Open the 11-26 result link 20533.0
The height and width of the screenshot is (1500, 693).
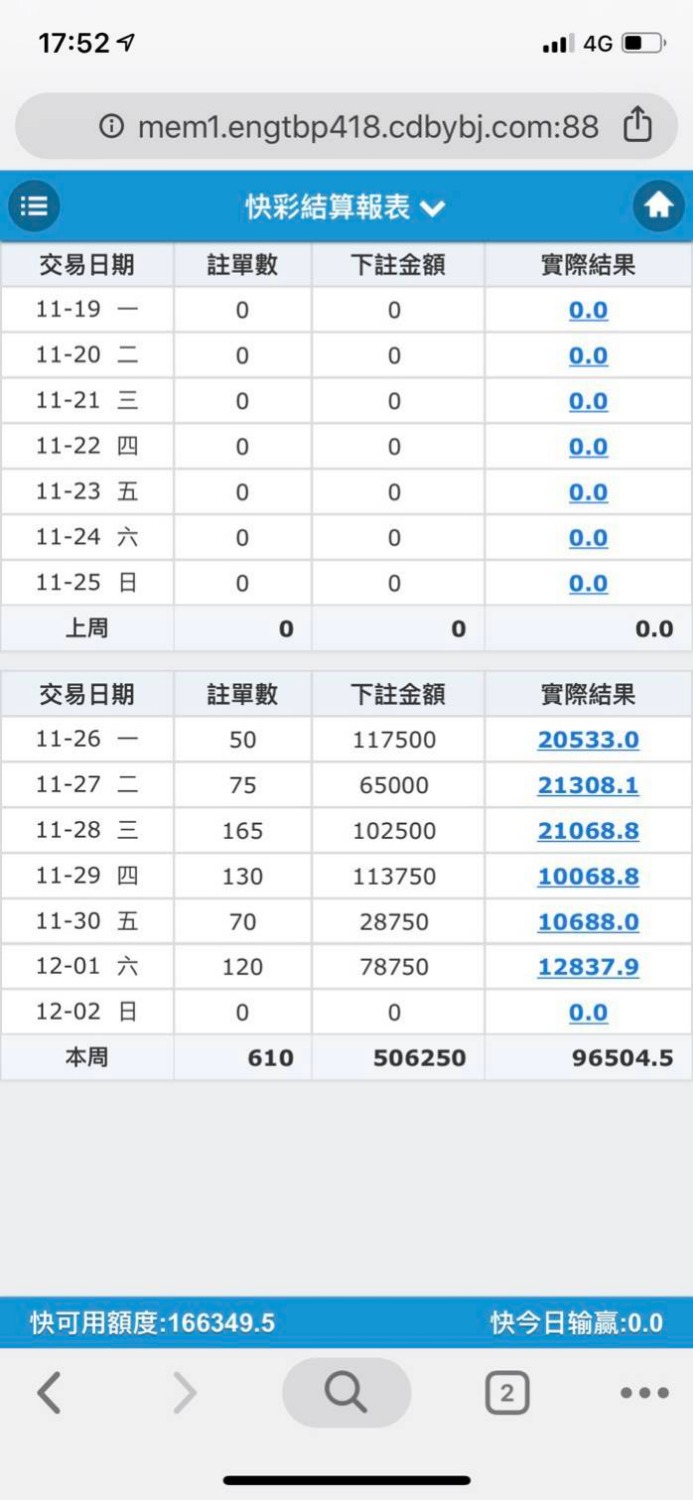[x=588, y=740]
